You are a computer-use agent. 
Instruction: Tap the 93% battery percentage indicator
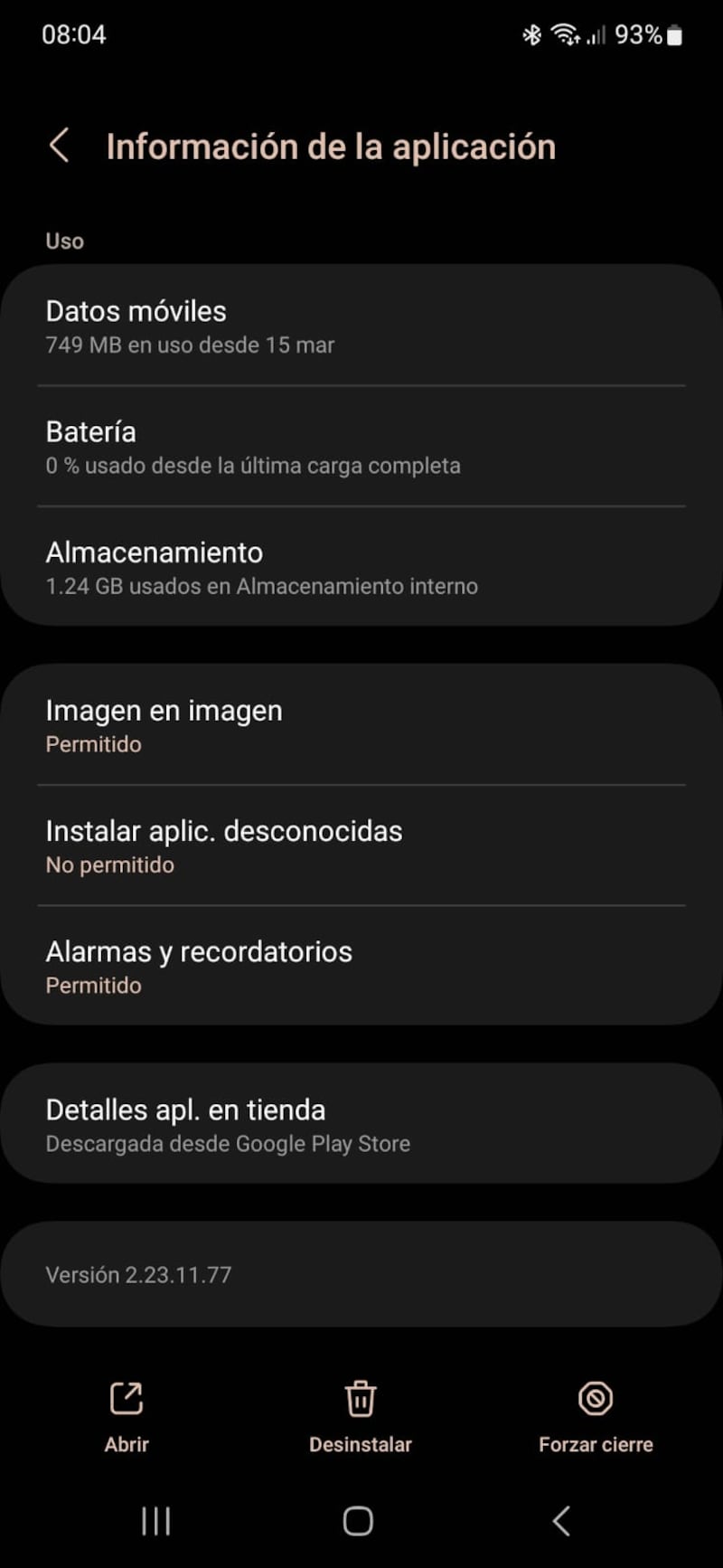click(637, 33)
